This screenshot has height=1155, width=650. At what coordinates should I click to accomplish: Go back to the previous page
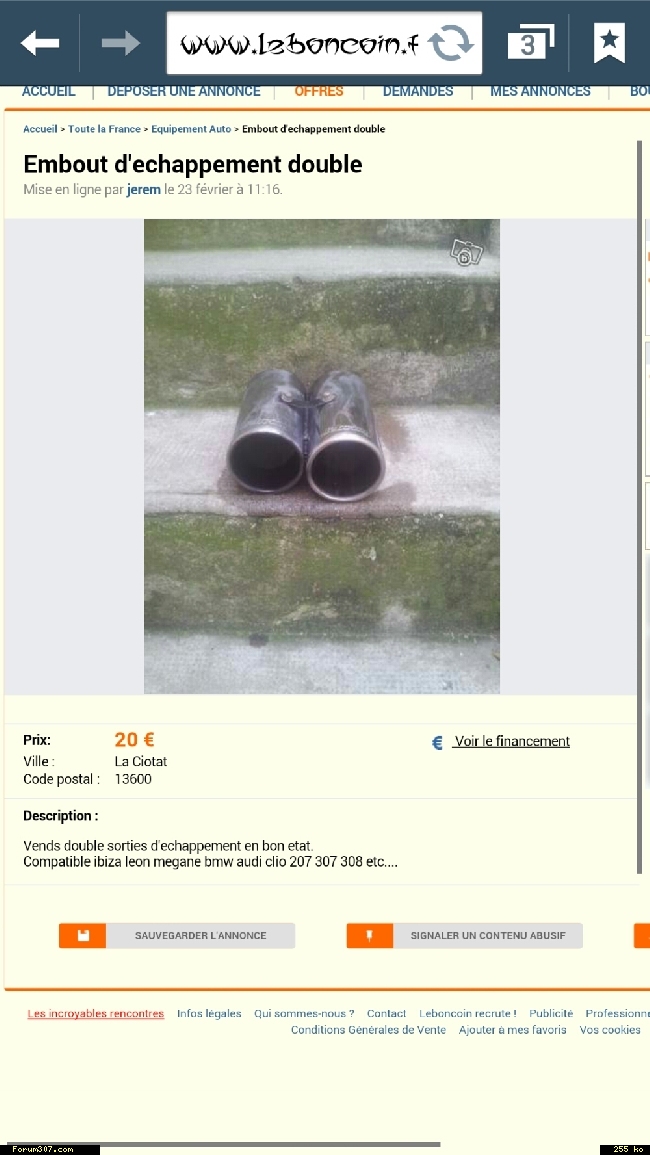[40, 43]
